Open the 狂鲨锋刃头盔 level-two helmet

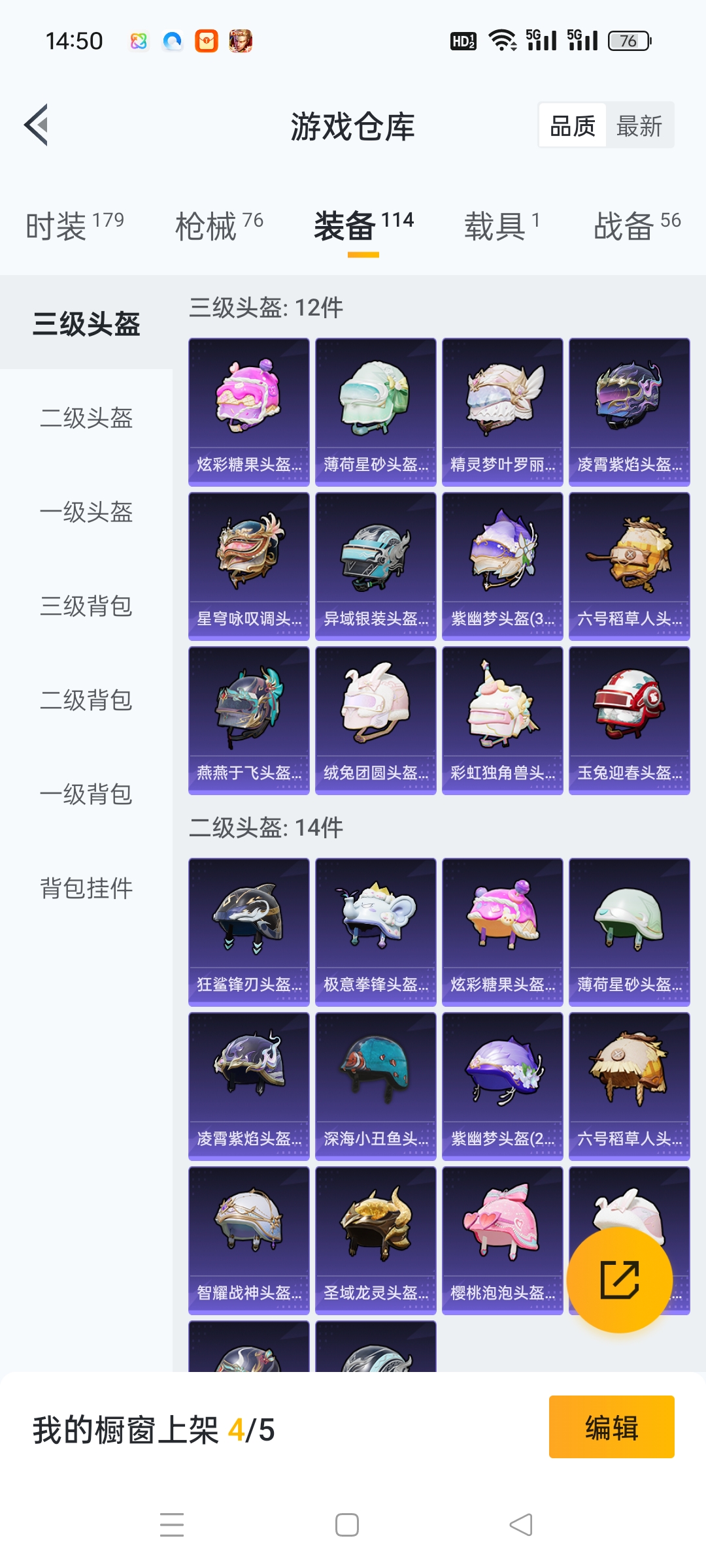(x=248, y=930)
